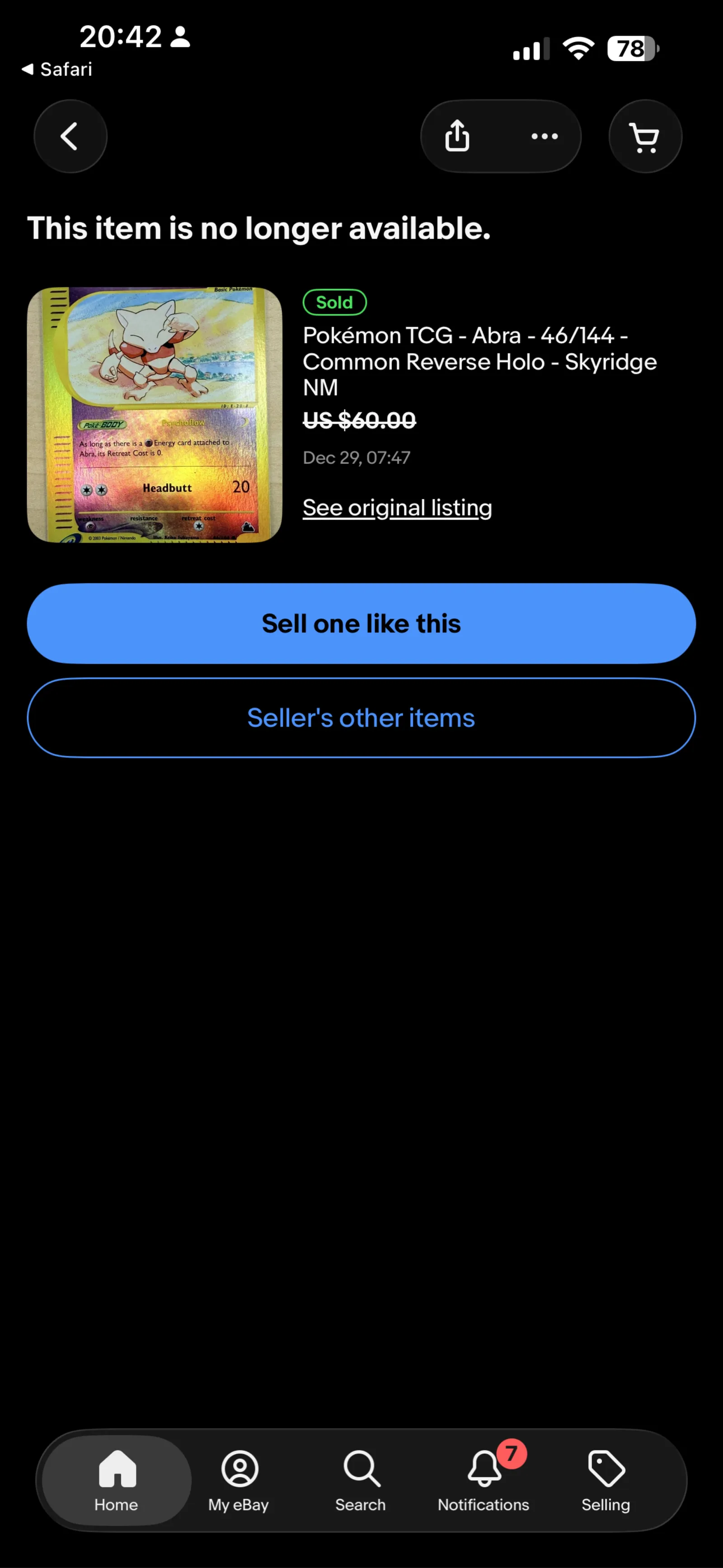Screen dimensions: 723x1568
Task: Open the Search tab
Action: pos(361,1480)
